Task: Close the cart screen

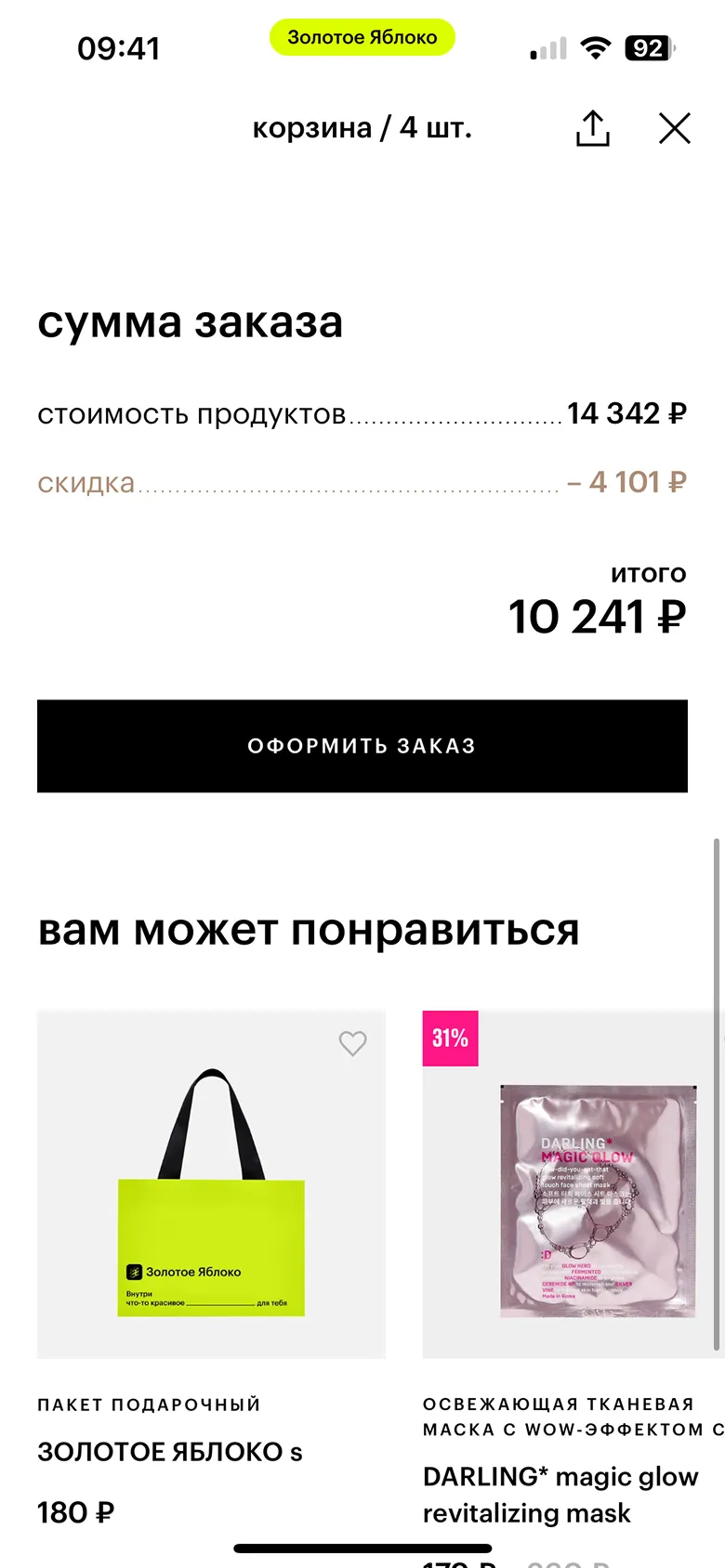Action: point(675,128)
